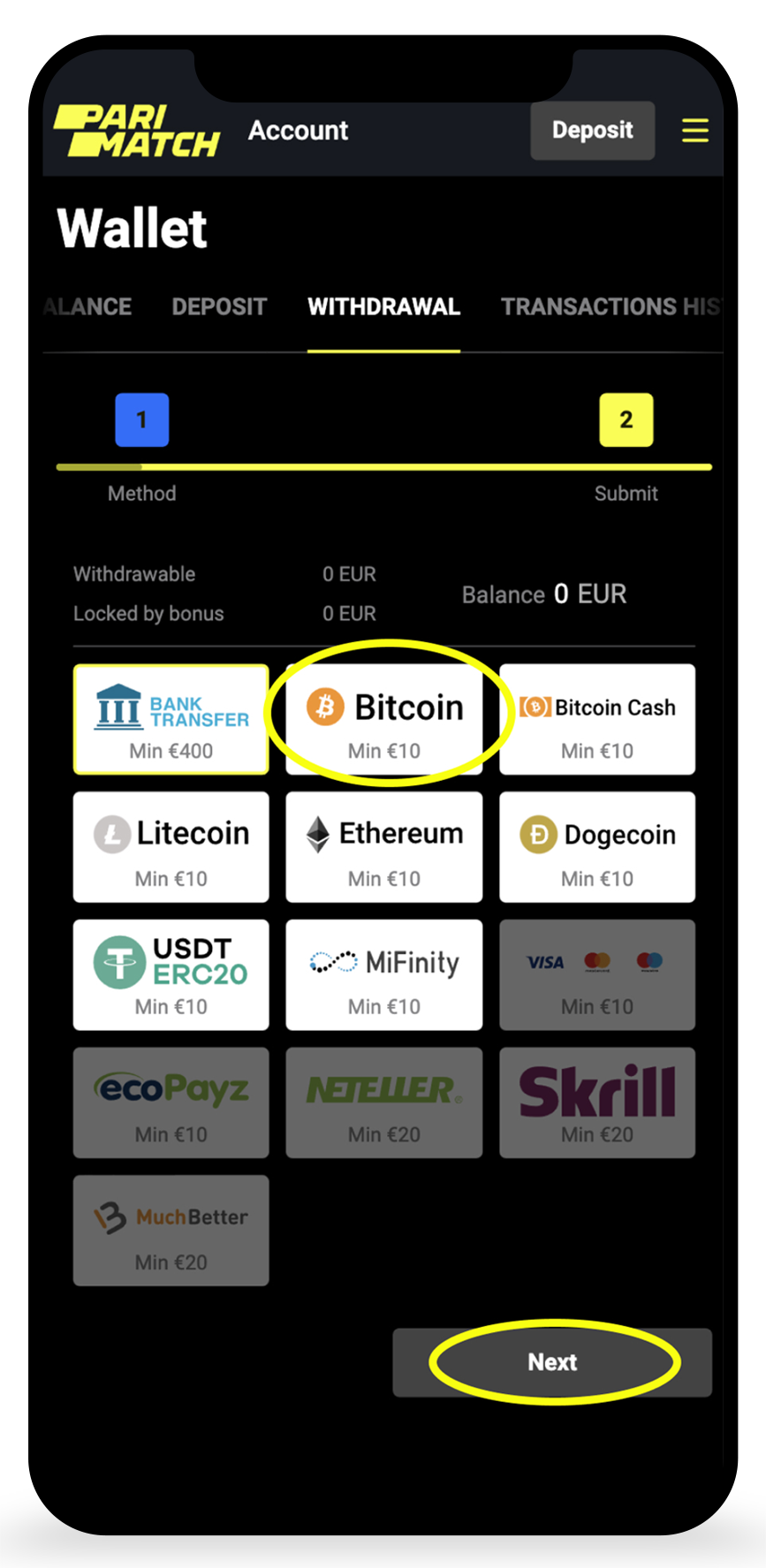Screen dimensions: 766x1568
Task: Choose Bitcoin as withdrawal method
Action: [384, 719]
